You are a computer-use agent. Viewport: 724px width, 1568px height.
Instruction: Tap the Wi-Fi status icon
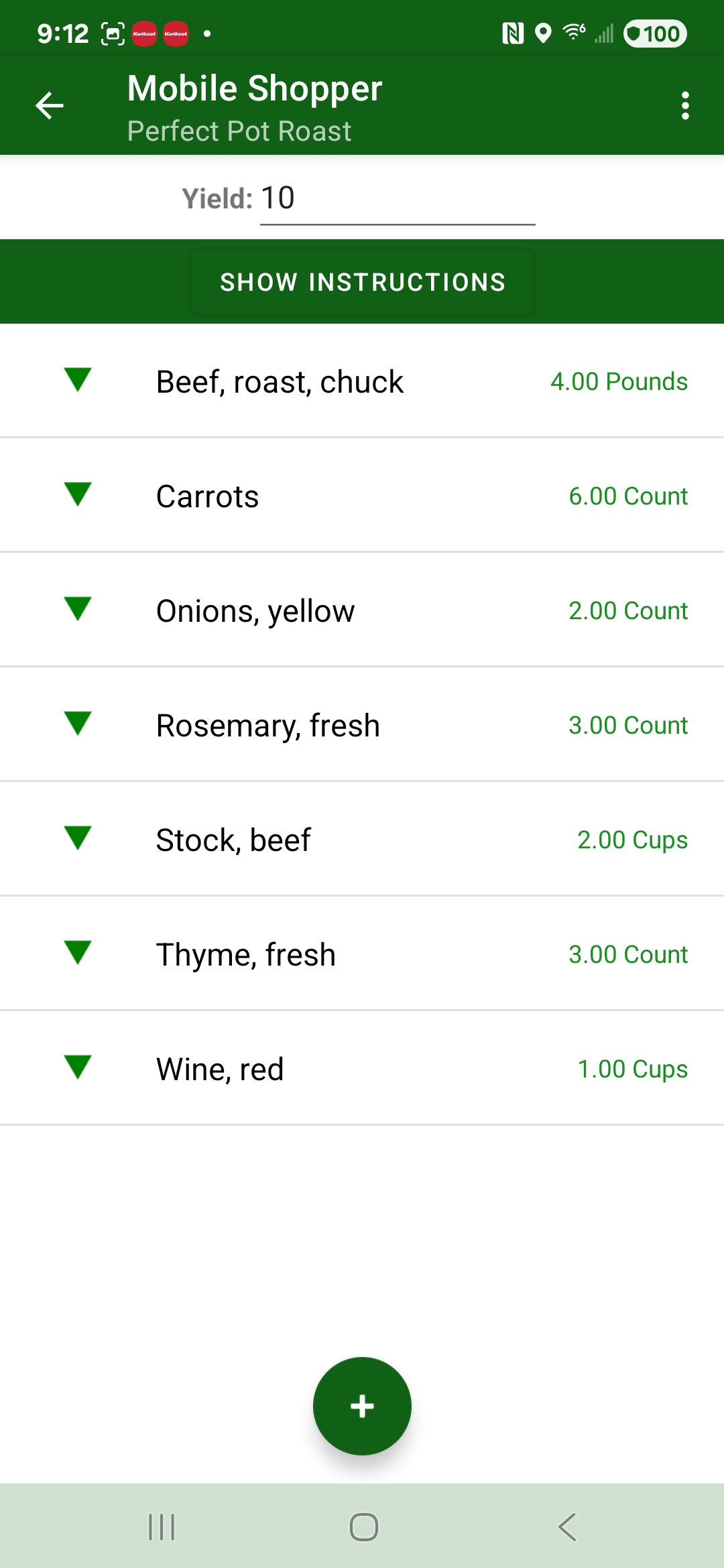click(x=572, y=31)
